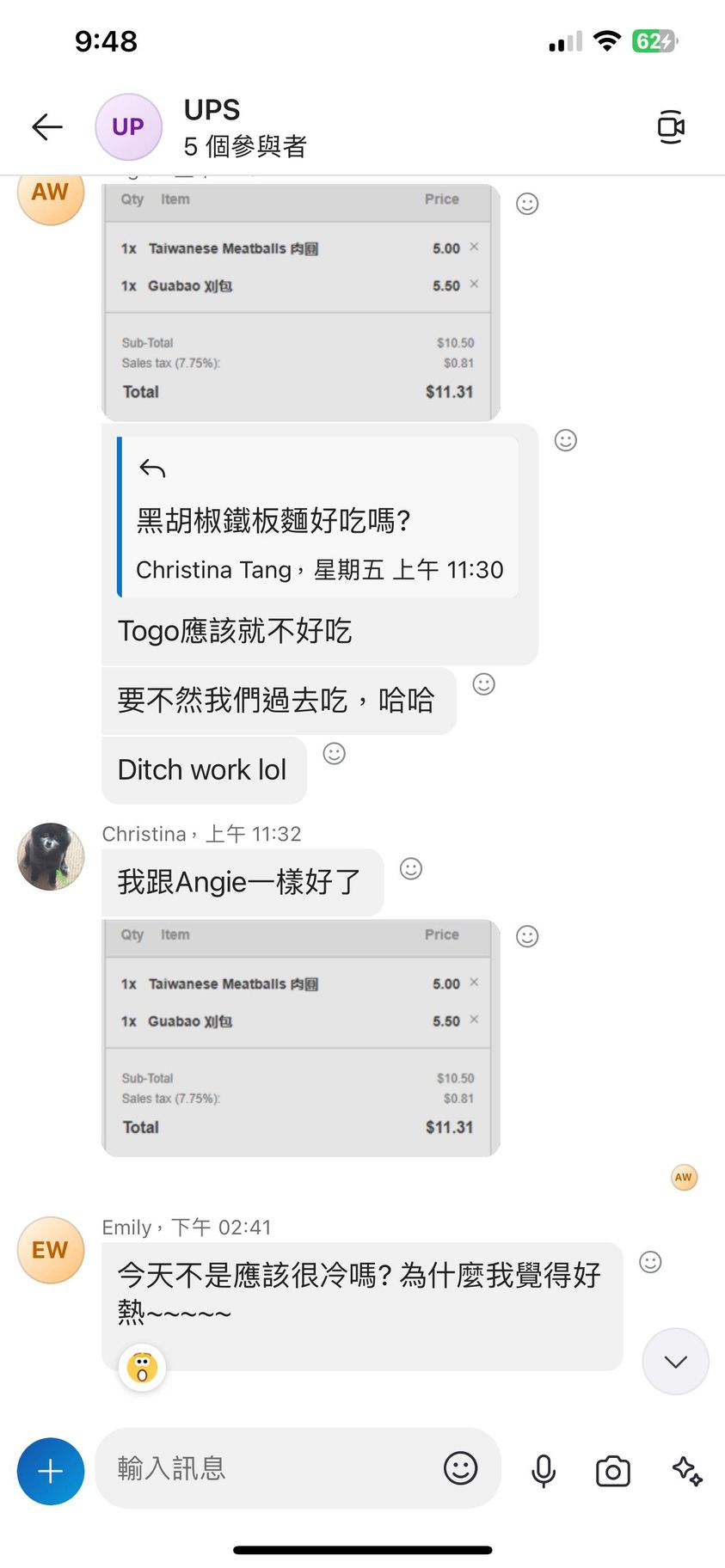React to the "Ditch work lol" message

334,754
